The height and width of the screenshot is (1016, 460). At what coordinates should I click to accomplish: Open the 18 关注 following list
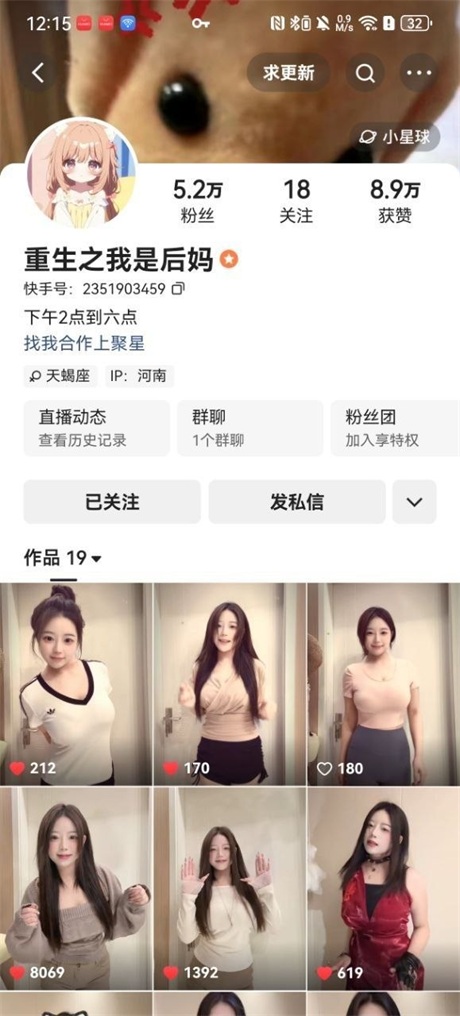tap(296, 201)
